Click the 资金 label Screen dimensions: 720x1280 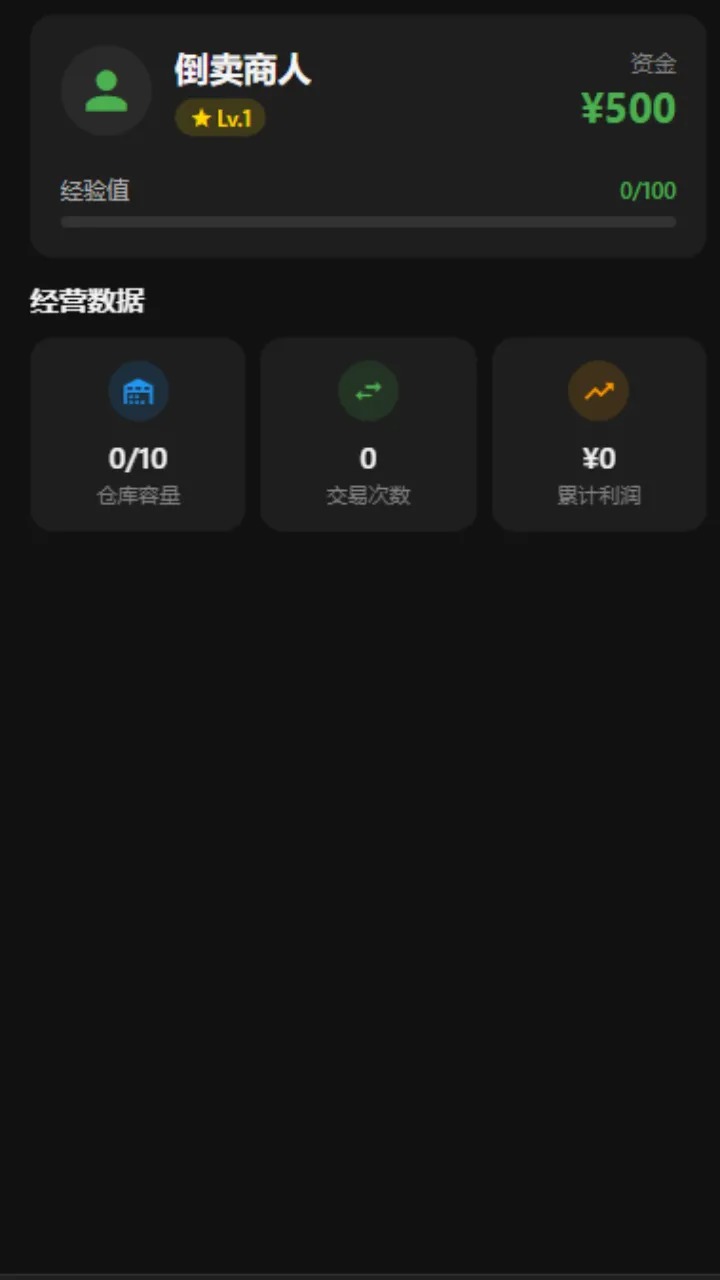[651, 63]
